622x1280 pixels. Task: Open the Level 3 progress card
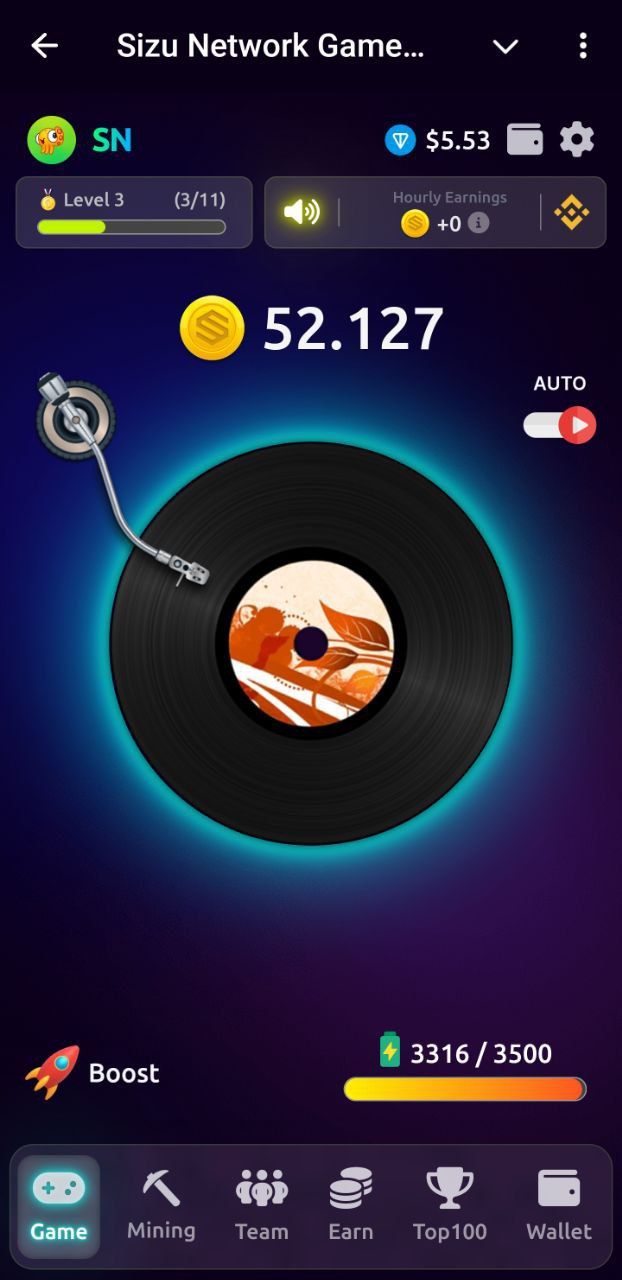pyautogui.click(x=133, y=212)
